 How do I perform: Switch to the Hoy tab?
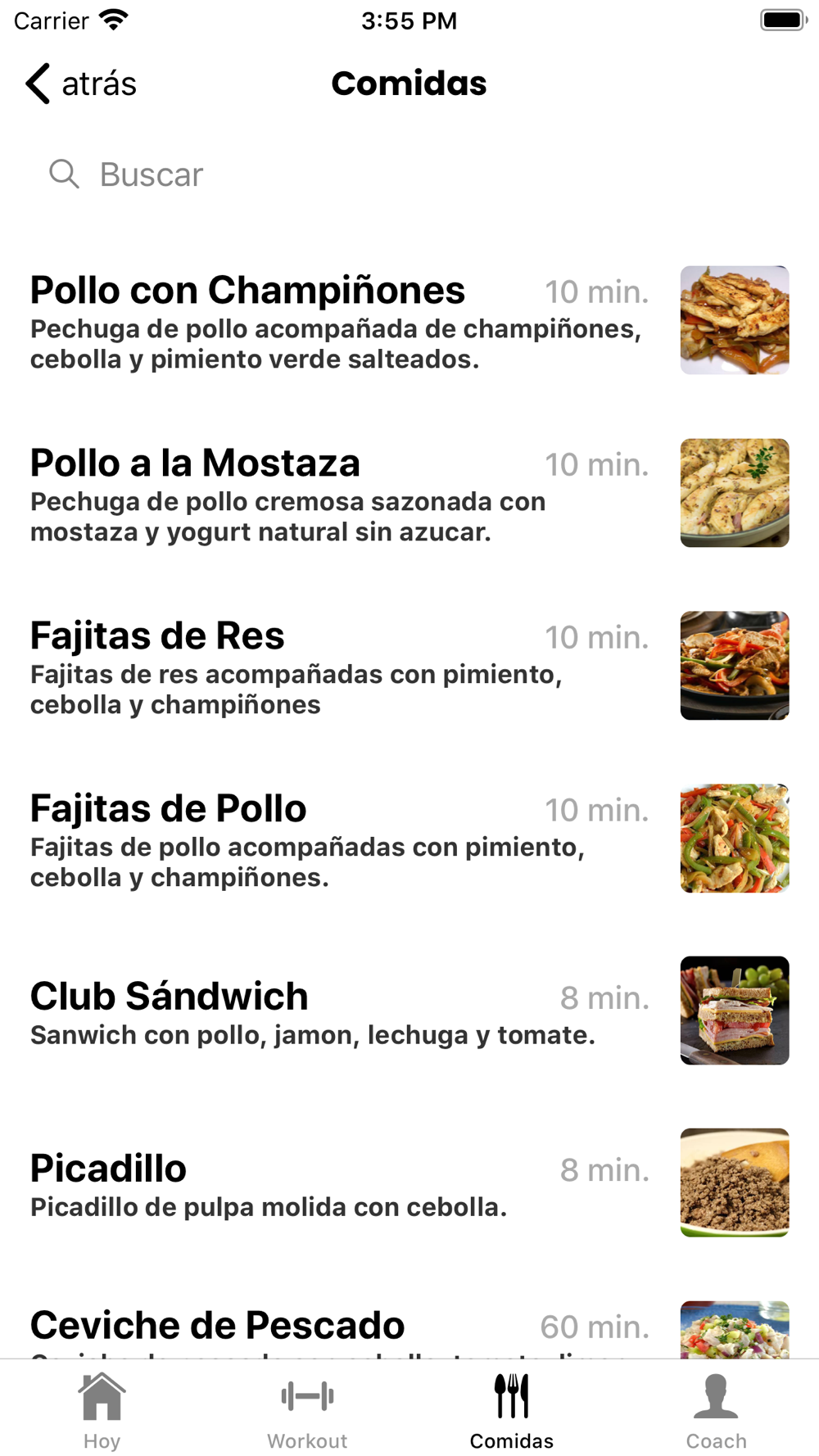tap(102, 1410)
